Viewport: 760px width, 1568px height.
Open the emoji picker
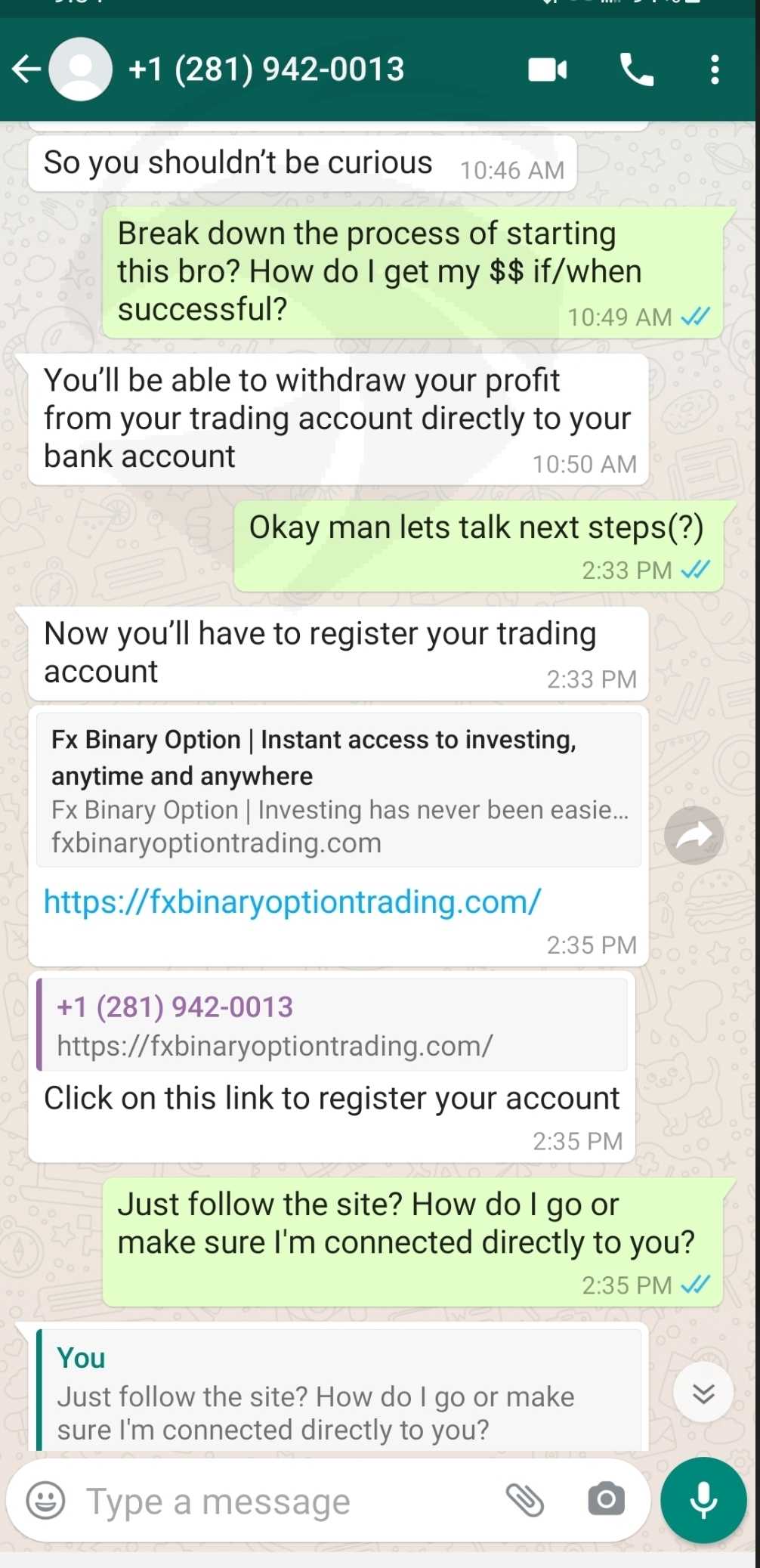[46, 1500]
